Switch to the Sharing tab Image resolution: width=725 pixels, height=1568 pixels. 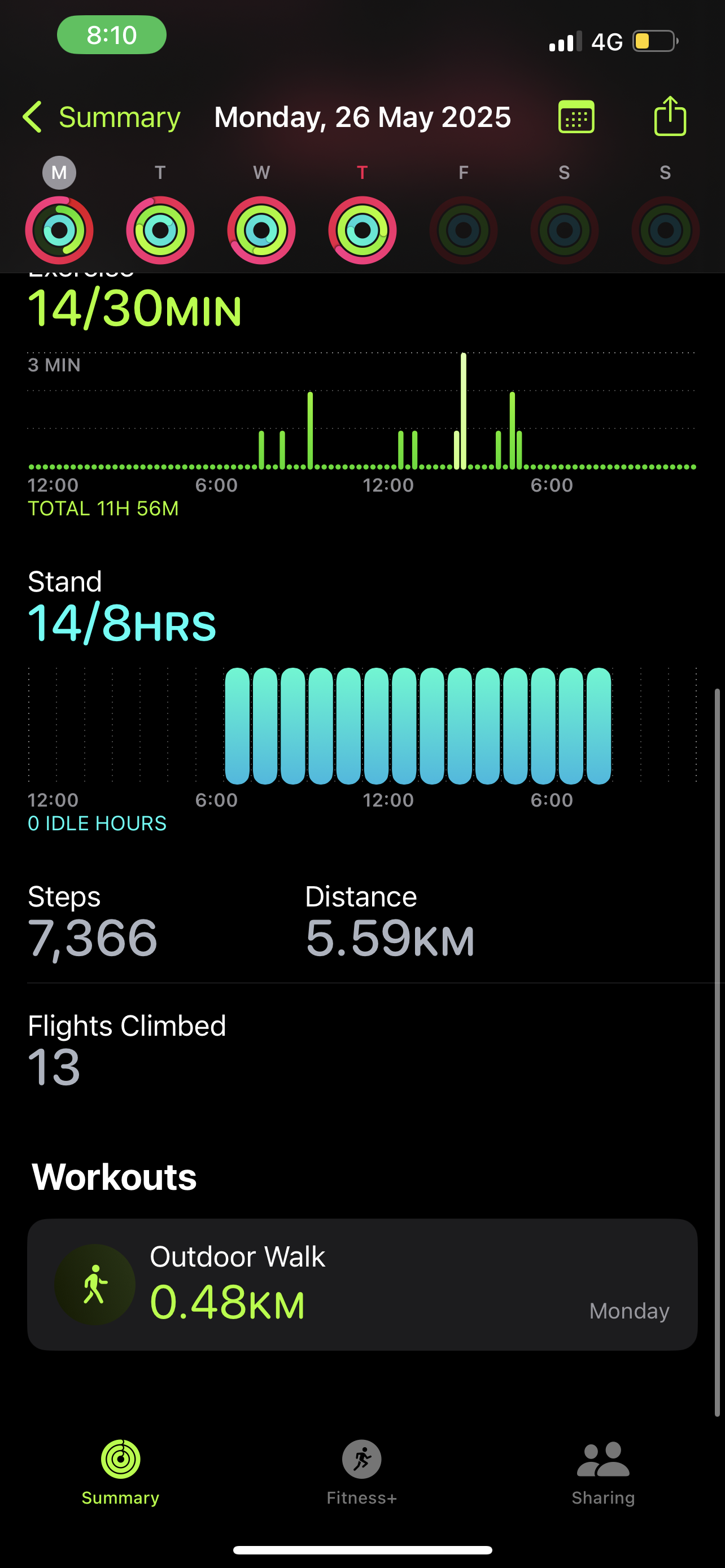pyautogui.click(x=602, y=1473)
